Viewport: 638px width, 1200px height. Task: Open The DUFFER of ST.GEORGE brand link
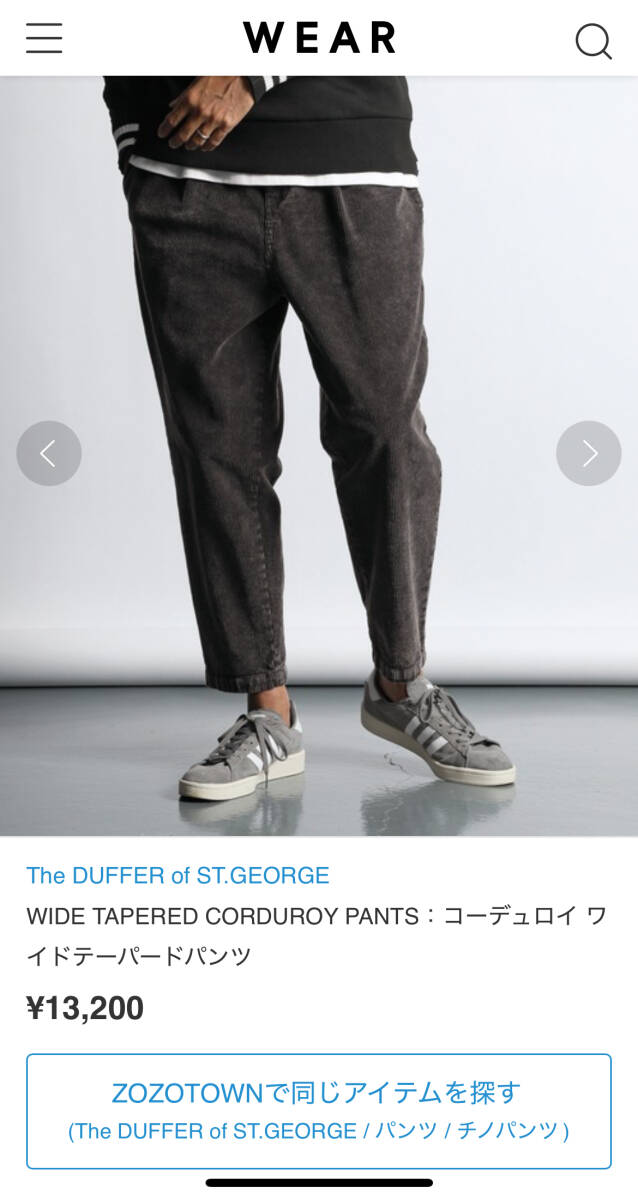tap(178, 875)
